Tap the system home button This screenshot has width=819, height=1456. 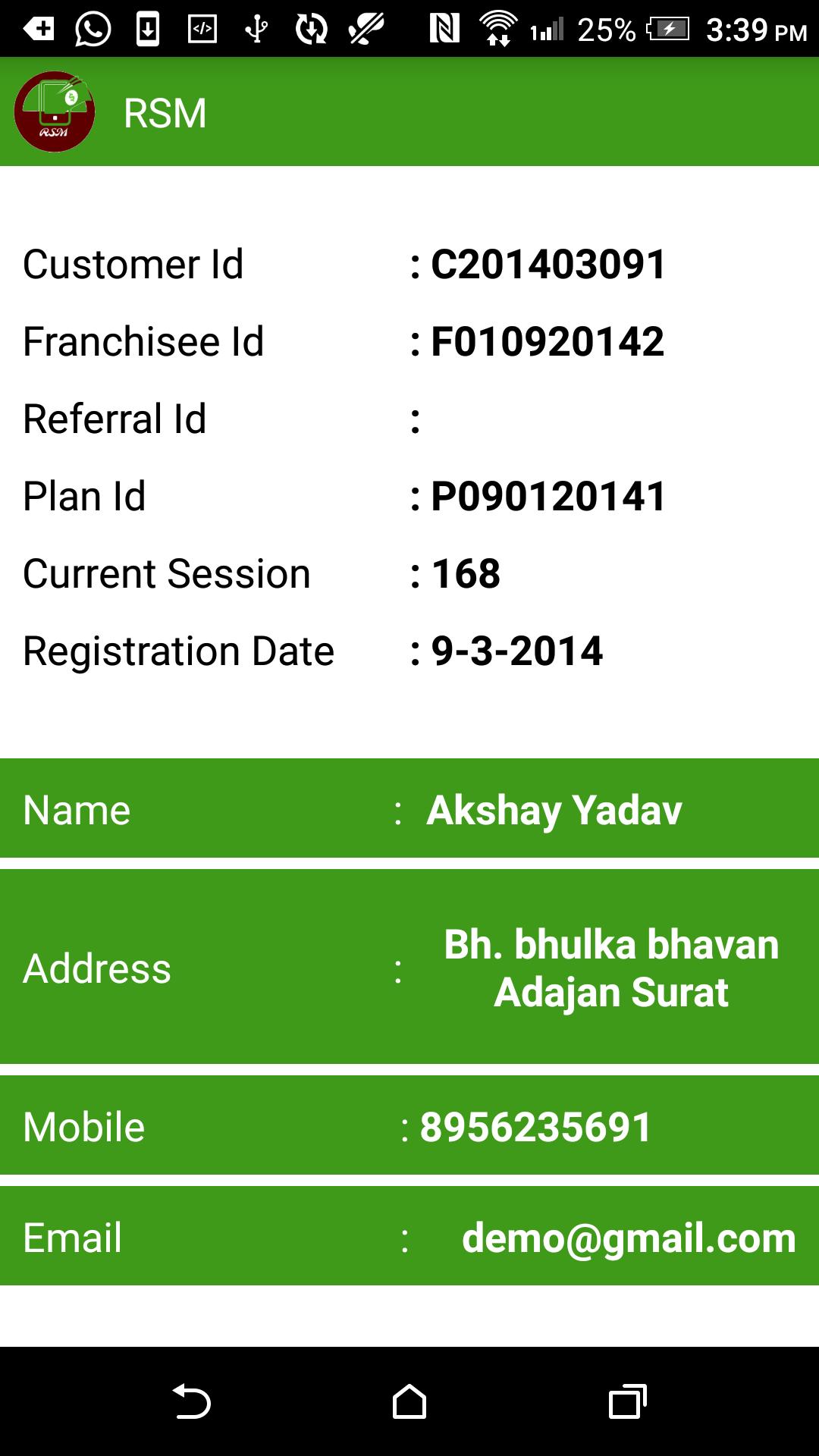pos(409,1401)
